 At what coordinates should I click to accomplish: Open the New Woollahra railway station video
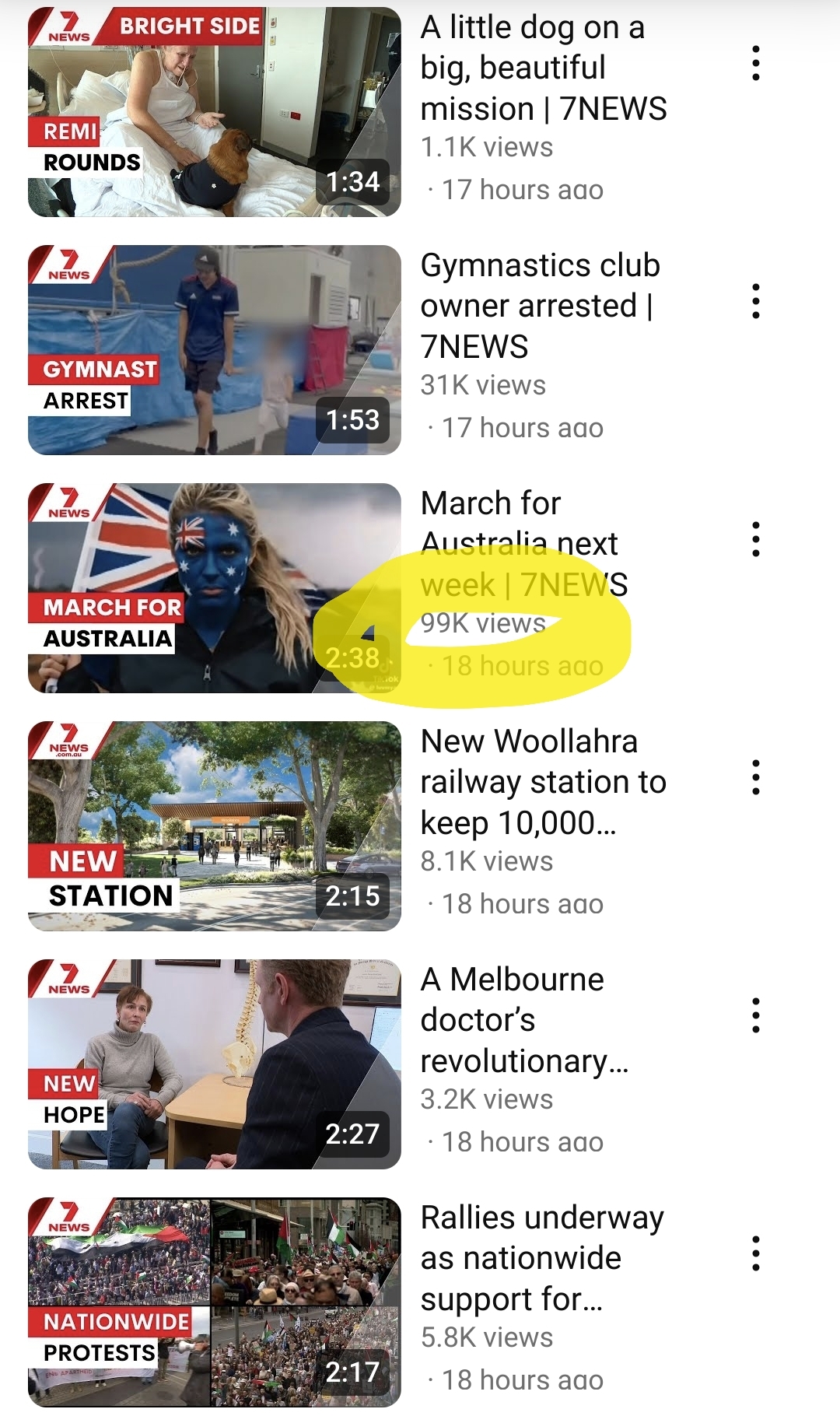click(x=214, y=826)
